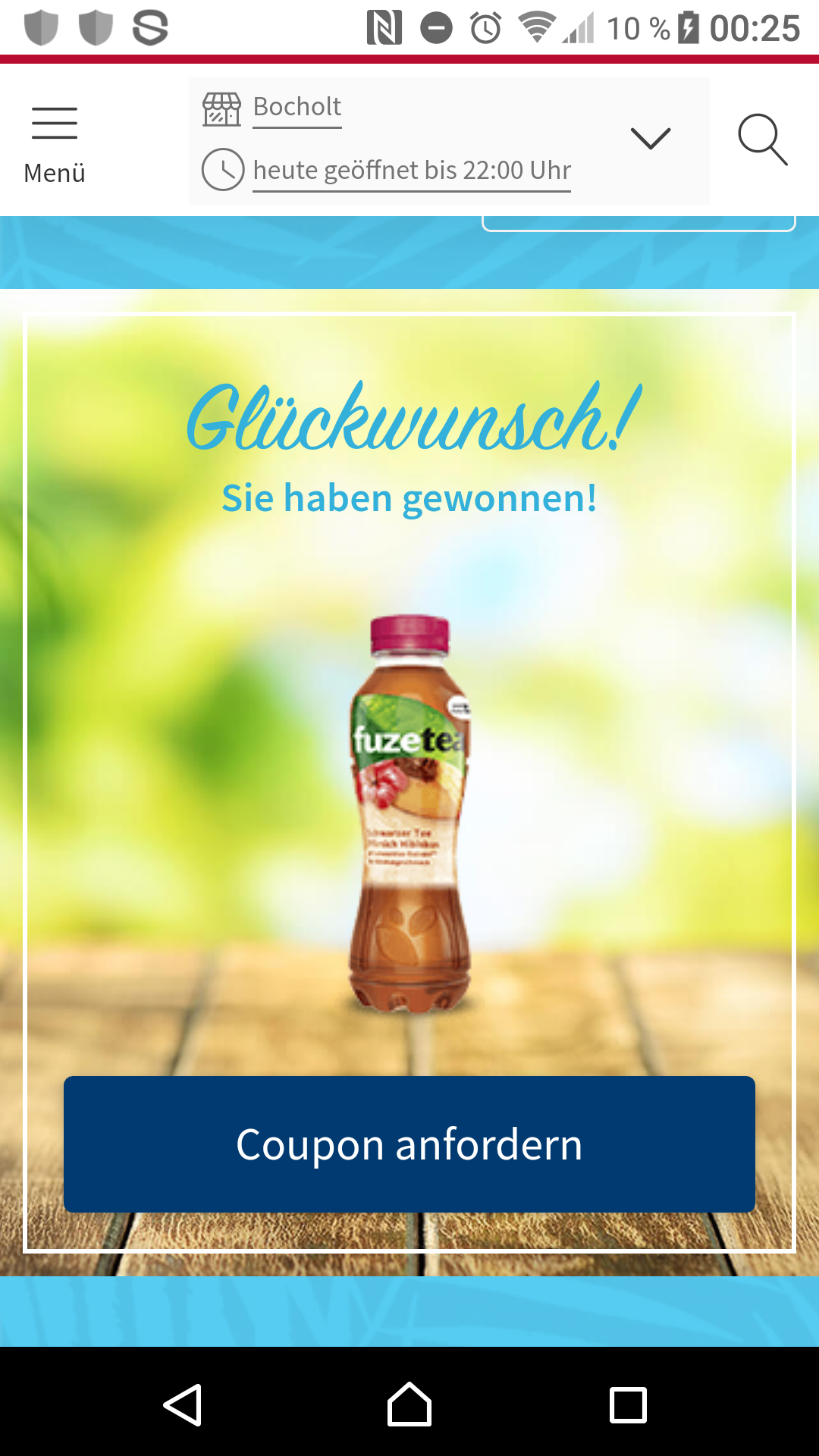Tap the Bocholt store link
The height and width of the screenshot is (1456, 819).
297,107
